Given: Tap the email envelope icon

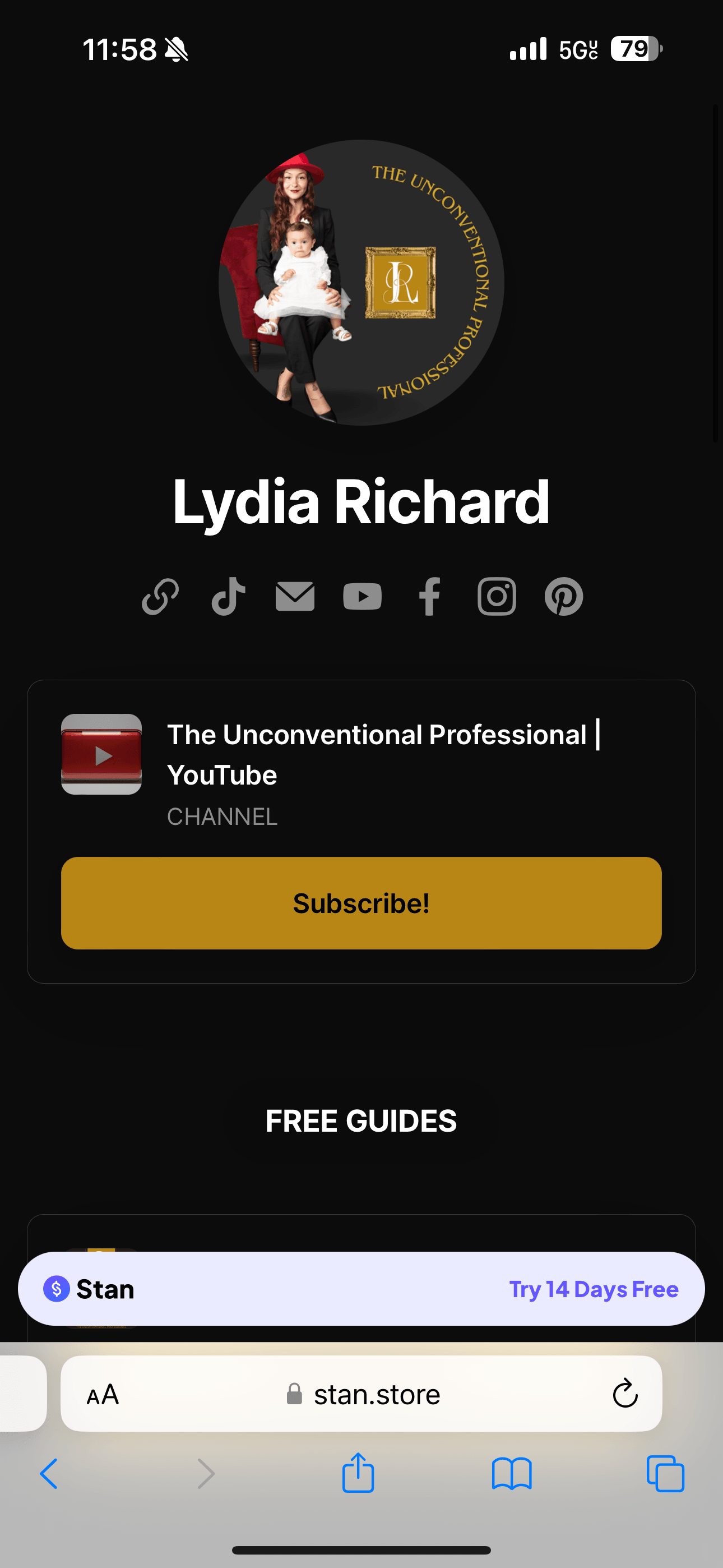Looking at the screenshot, I should tap(295, 597).
